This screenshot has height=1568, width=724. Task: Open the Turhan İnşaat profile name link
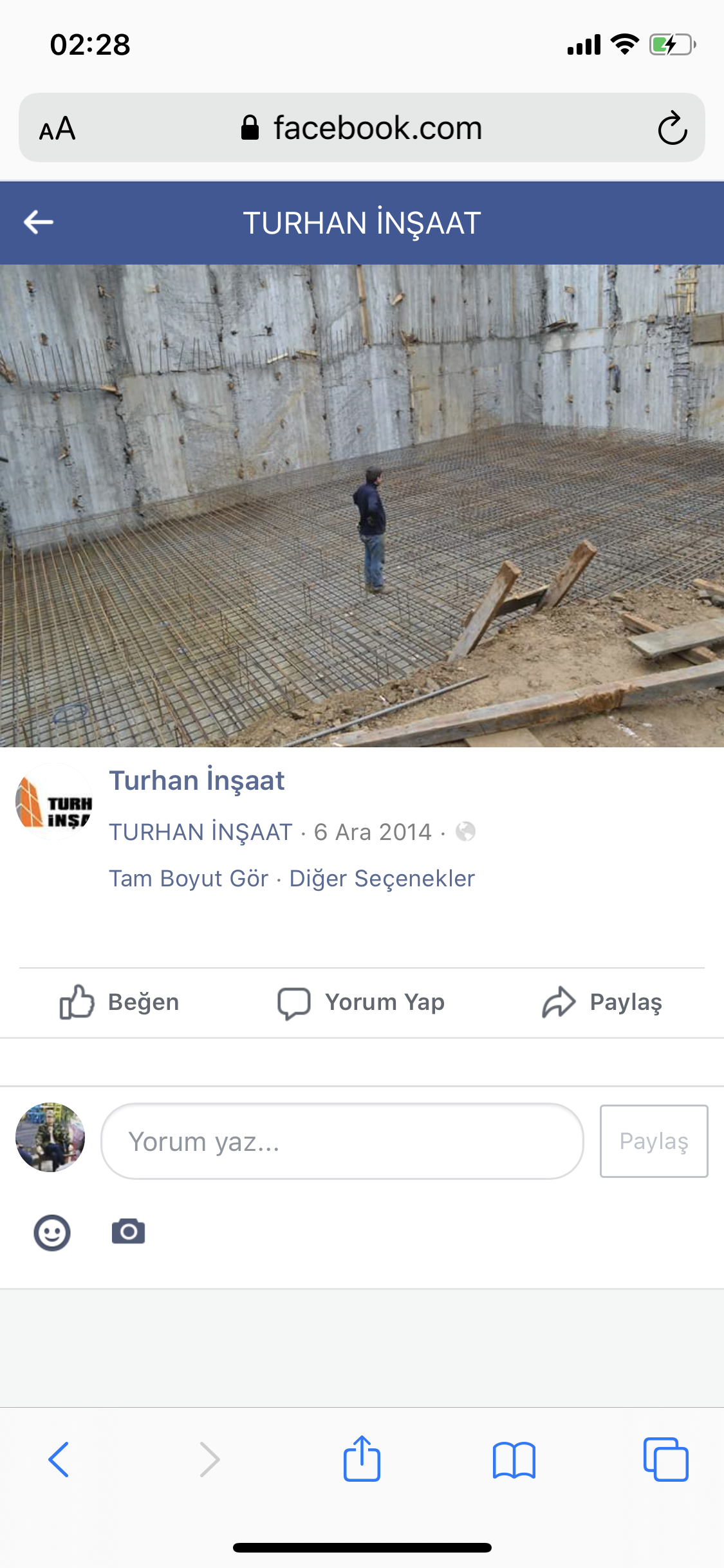[196, 781]
